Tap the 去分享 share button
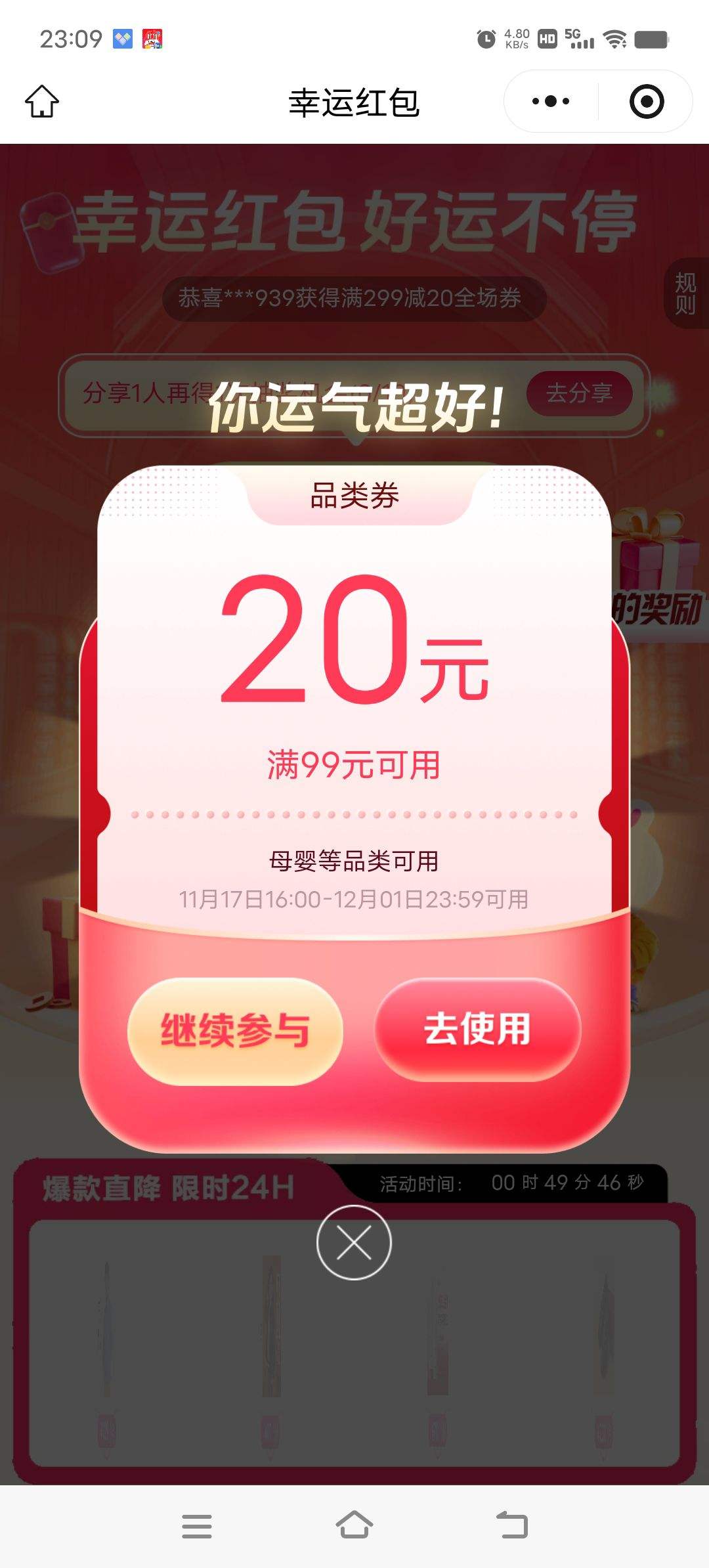The height and width of the screenshot is (1568, 709). (580, 393)
